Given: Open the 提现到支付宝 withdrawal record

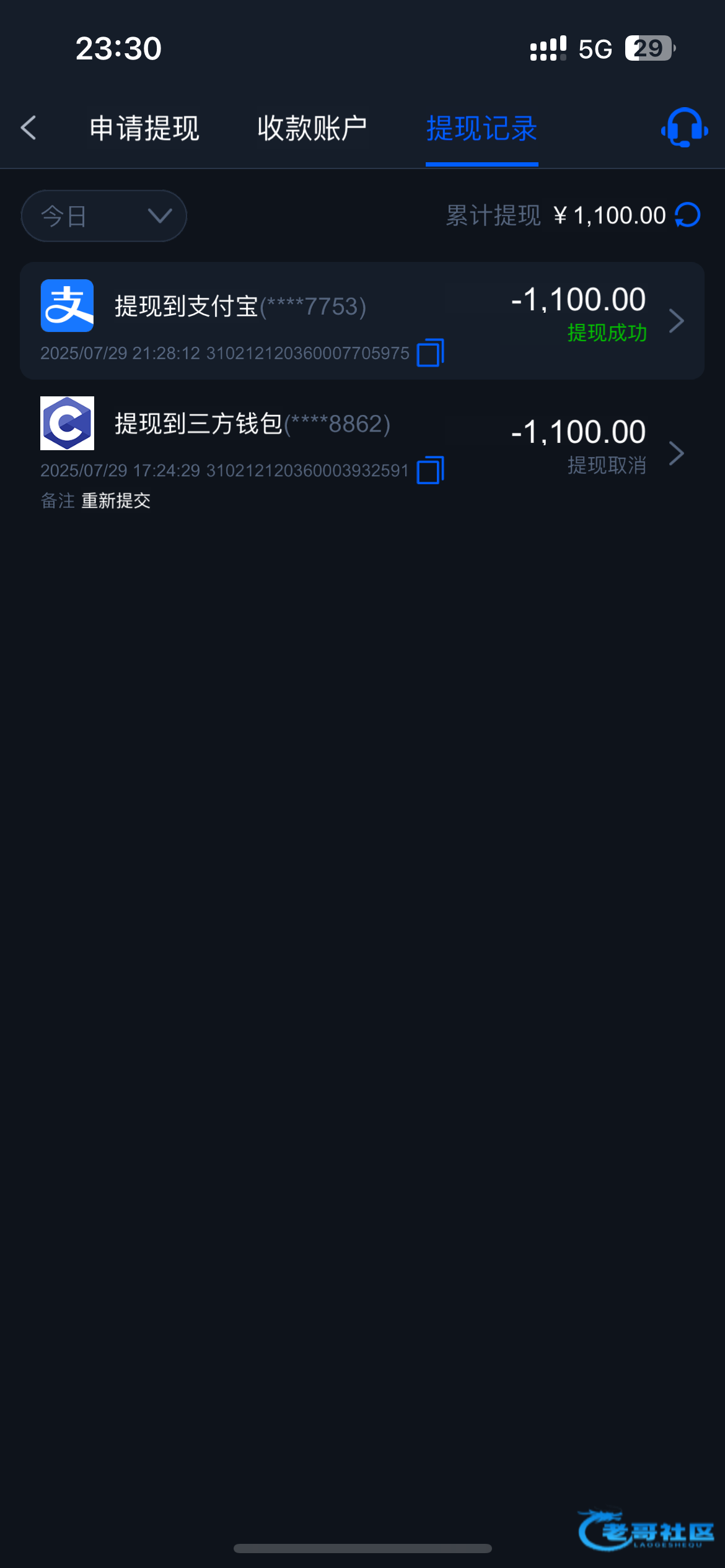Looking at the screenshot, I should 362,321.
